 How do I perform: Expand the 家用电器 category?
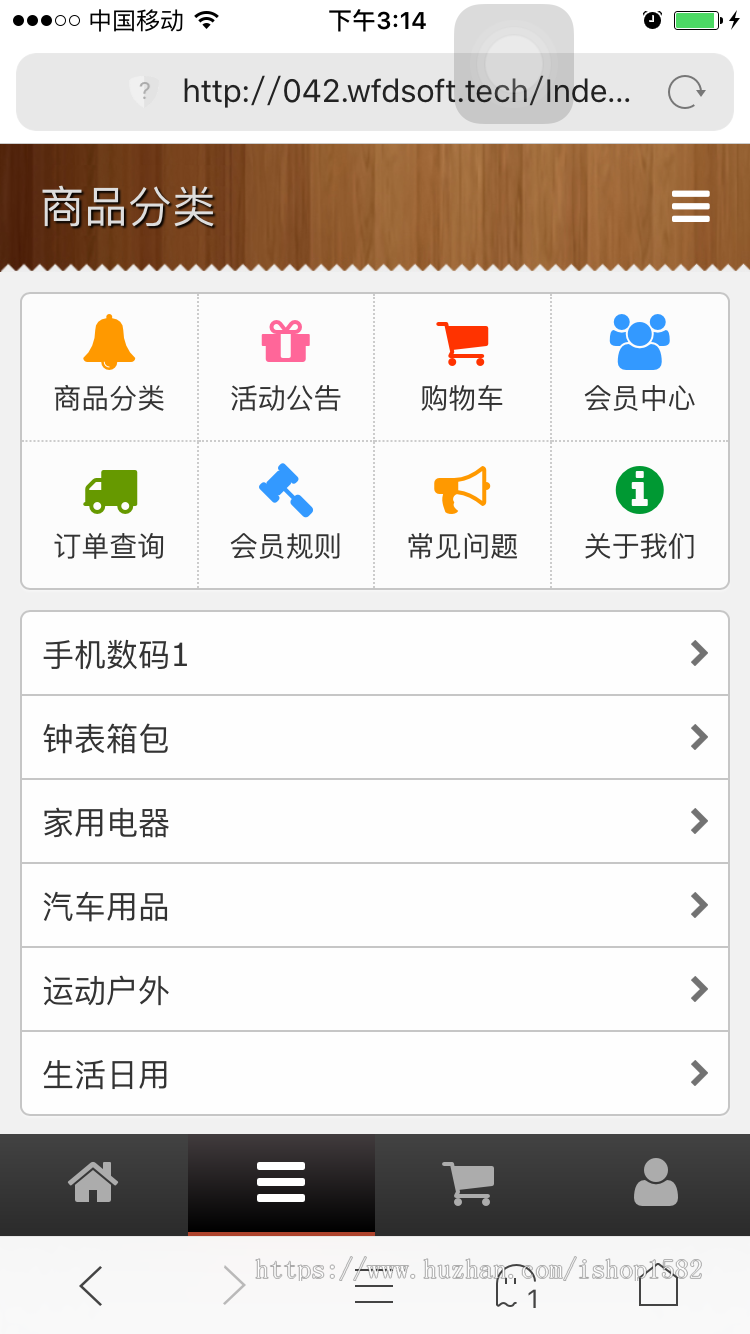coord(375,821)
